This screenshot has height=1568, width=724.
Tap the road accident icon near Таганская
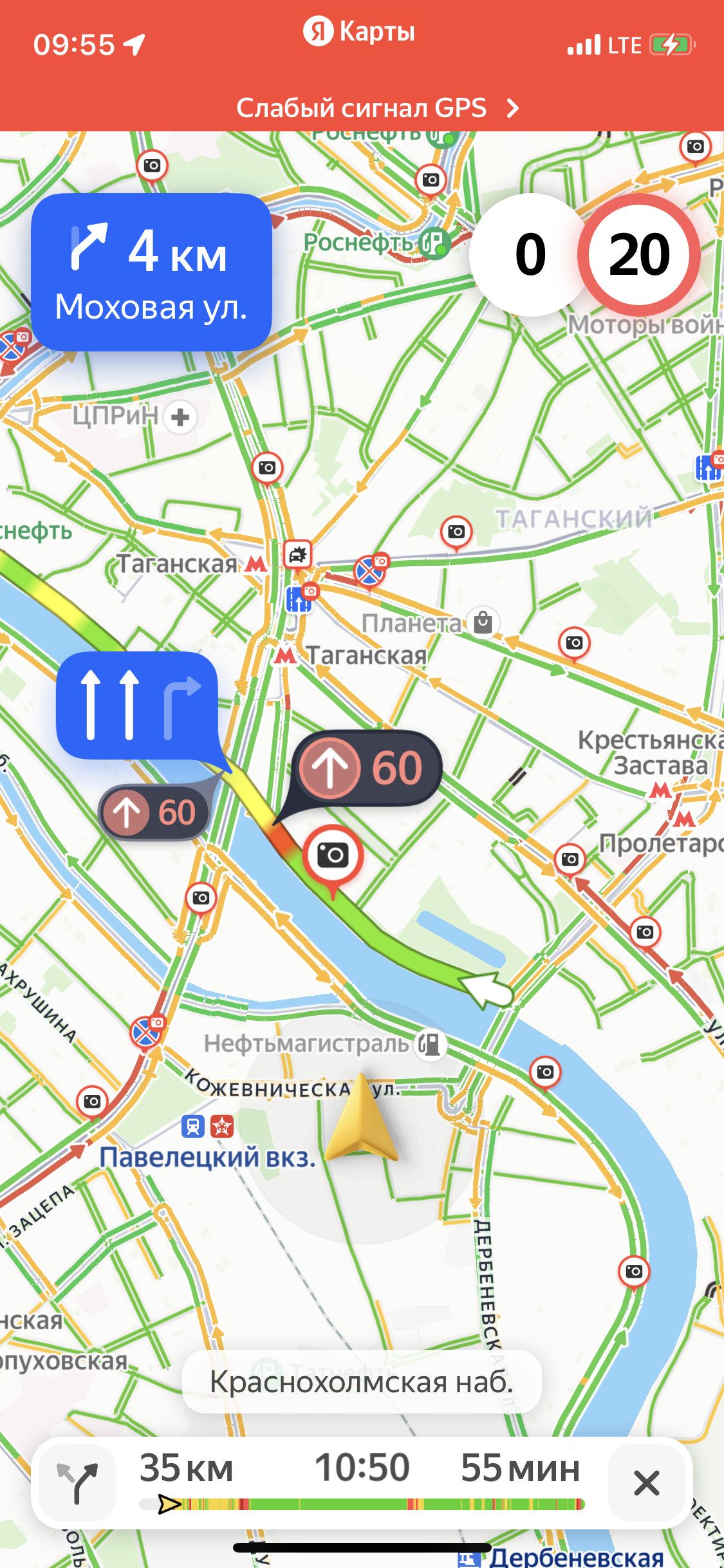pyautogui.click(x=297, y=554)
